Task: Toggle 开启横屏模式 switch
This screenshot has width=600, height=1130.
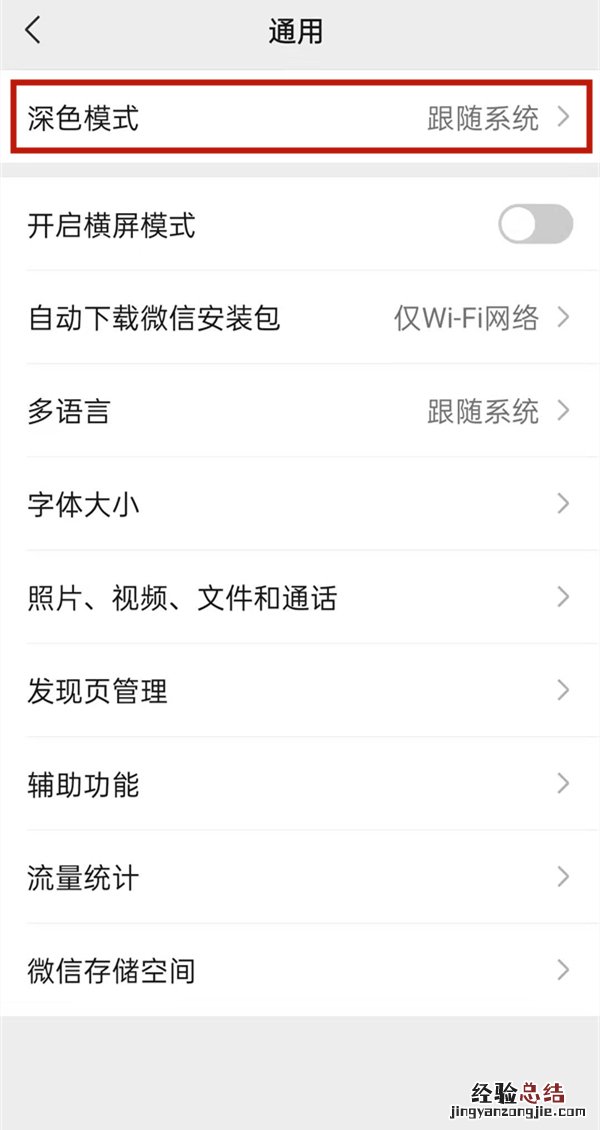Action: (535, 225)
